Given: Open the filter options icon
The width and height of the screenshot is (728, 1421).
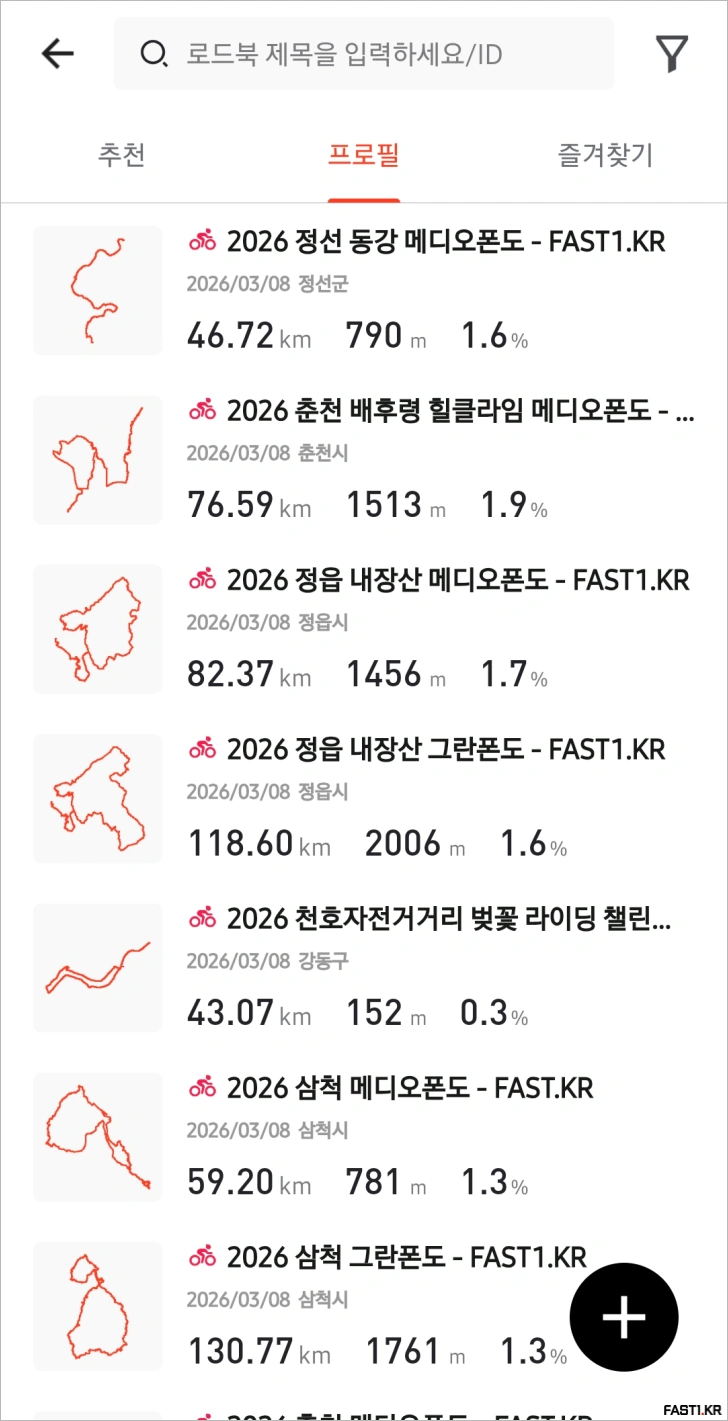Looking at the screenshot, I should (672, 53).
